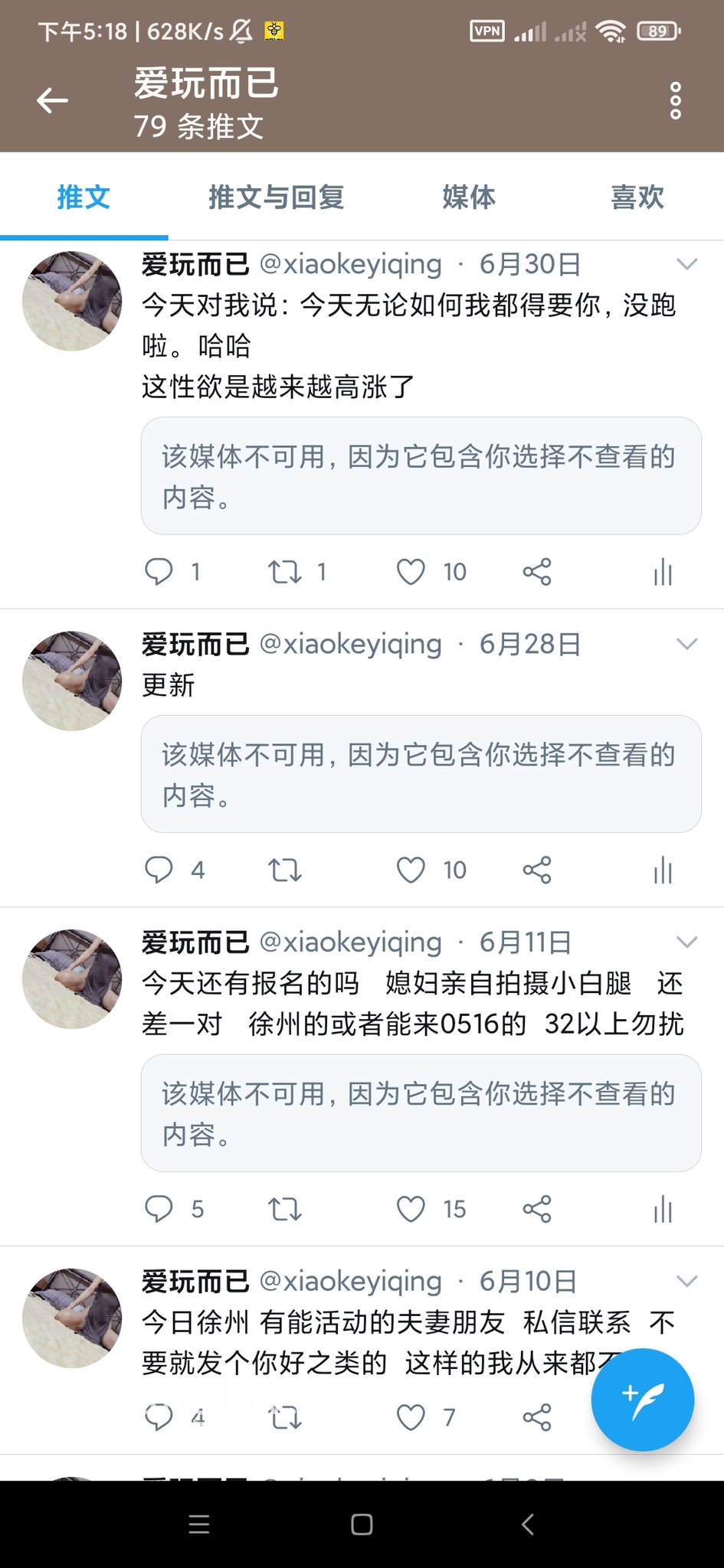The width and height of the screenshot is (724, 1568).
Task: Like the 6月28日 tweet
Action: (x=411, y=870)
